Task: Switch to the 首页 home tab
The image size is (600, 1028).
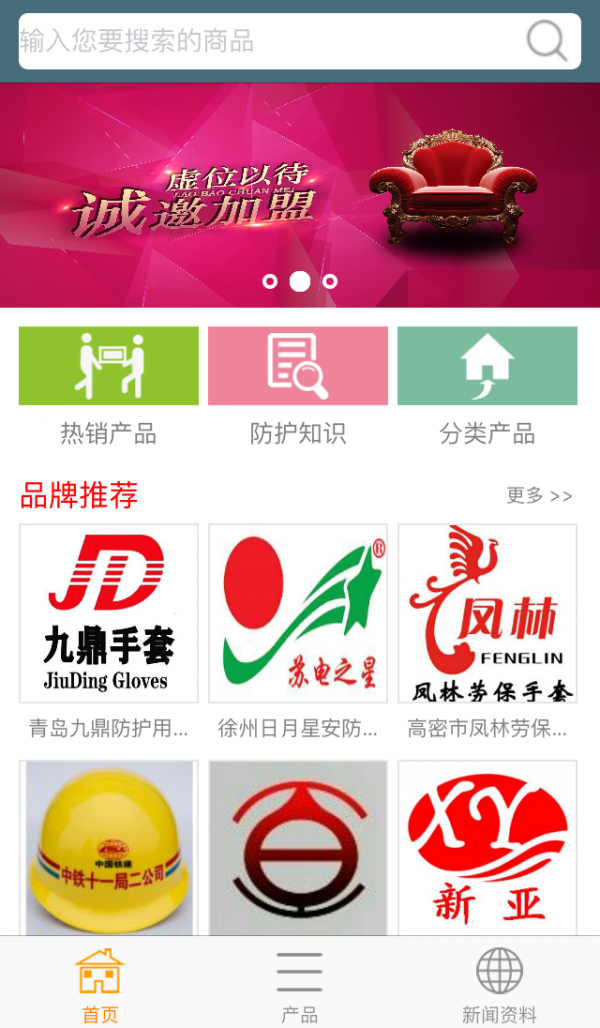Action: pos(100,985)
